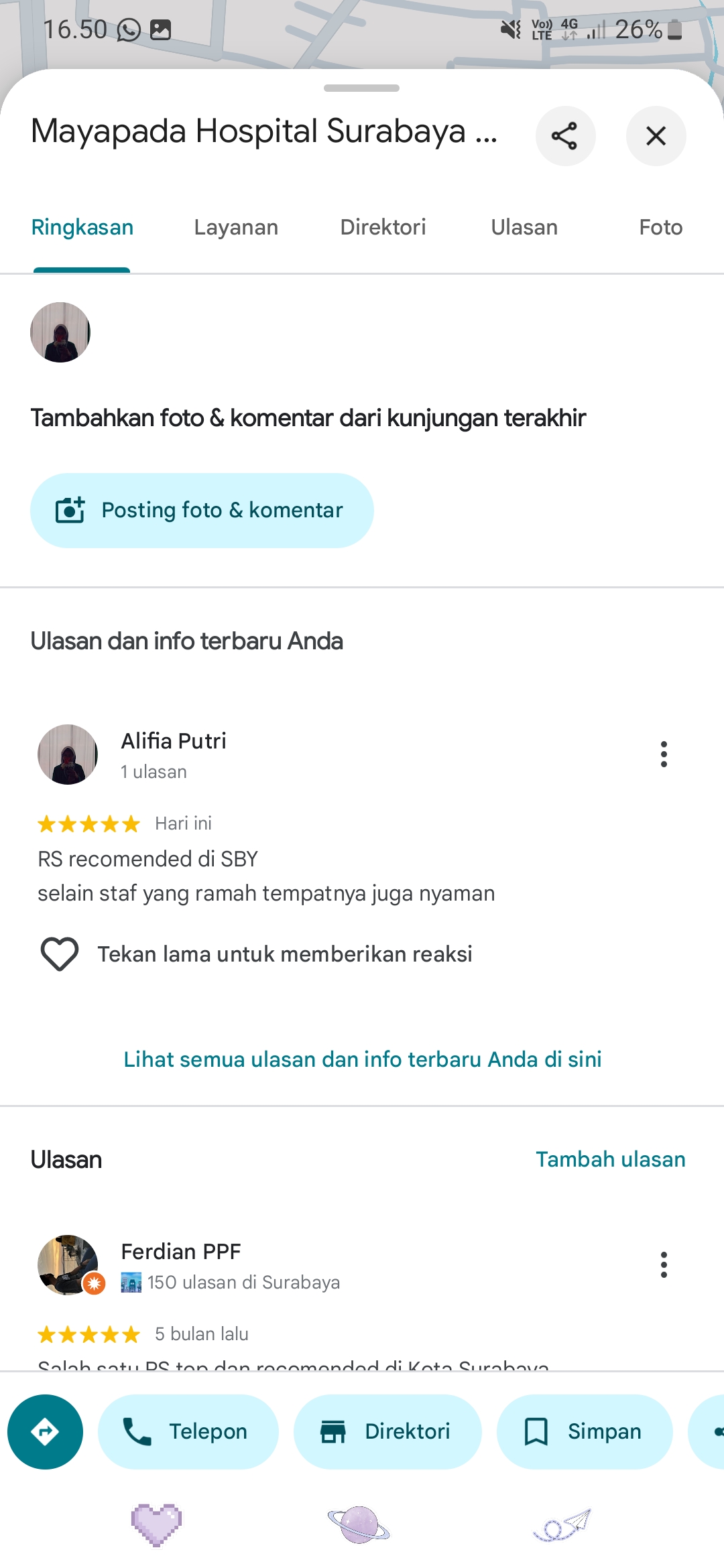This screenshot has height=1568, width=724.
Task: Like Alifia Putri's review with heart
Action: (x=60, y=954)
